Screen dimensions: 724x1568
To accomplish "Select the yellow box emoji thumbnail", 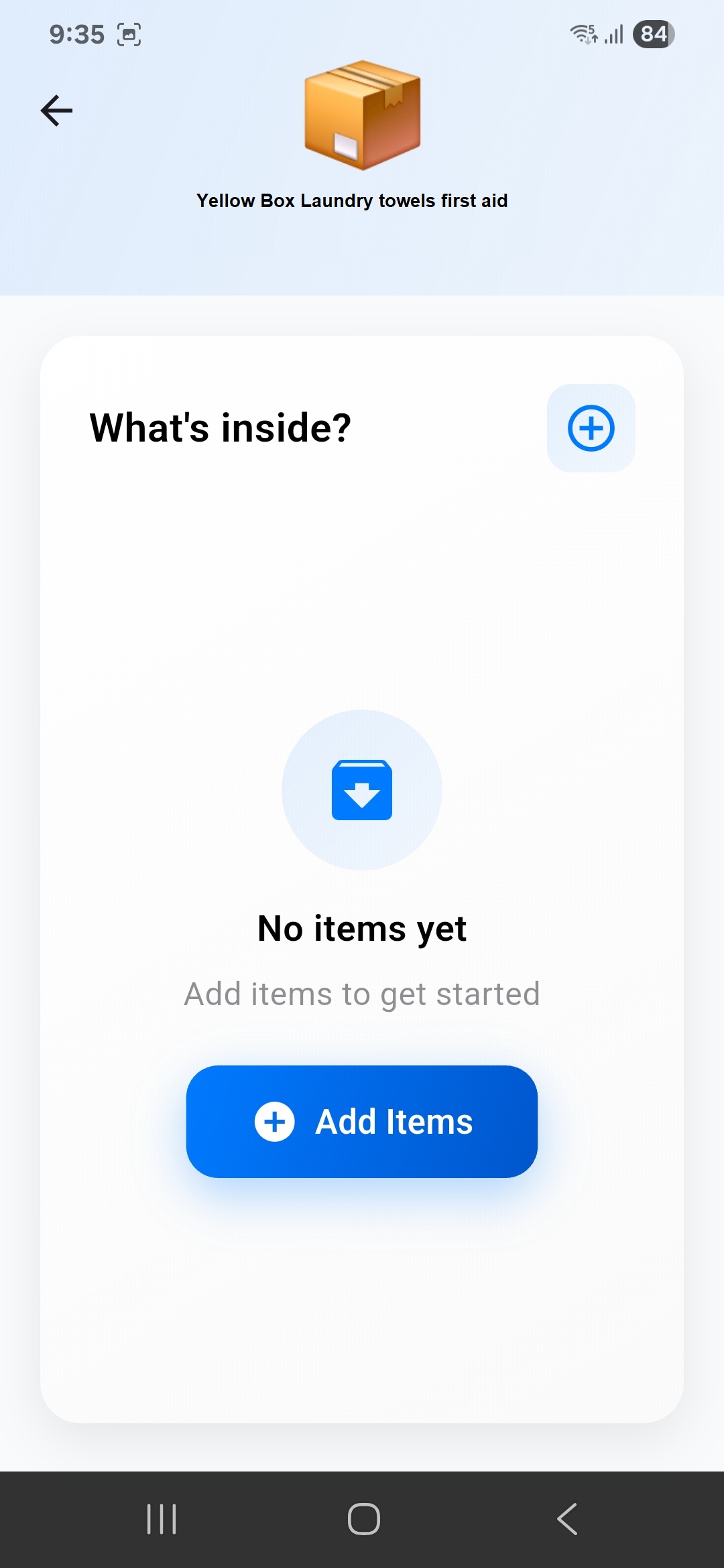I will pos(361,115).
